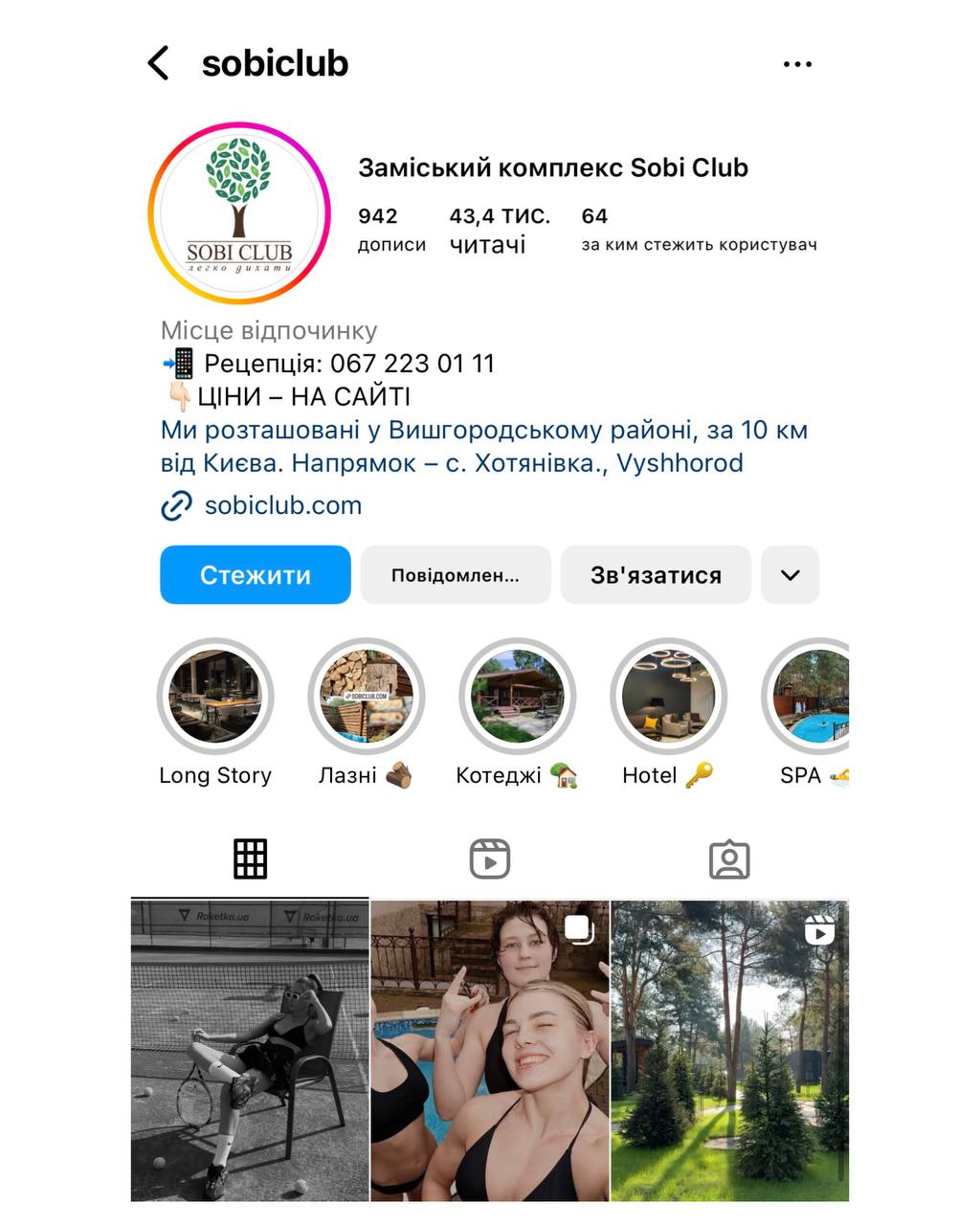Open the Лазні highlight

click(x=366, y=696)
